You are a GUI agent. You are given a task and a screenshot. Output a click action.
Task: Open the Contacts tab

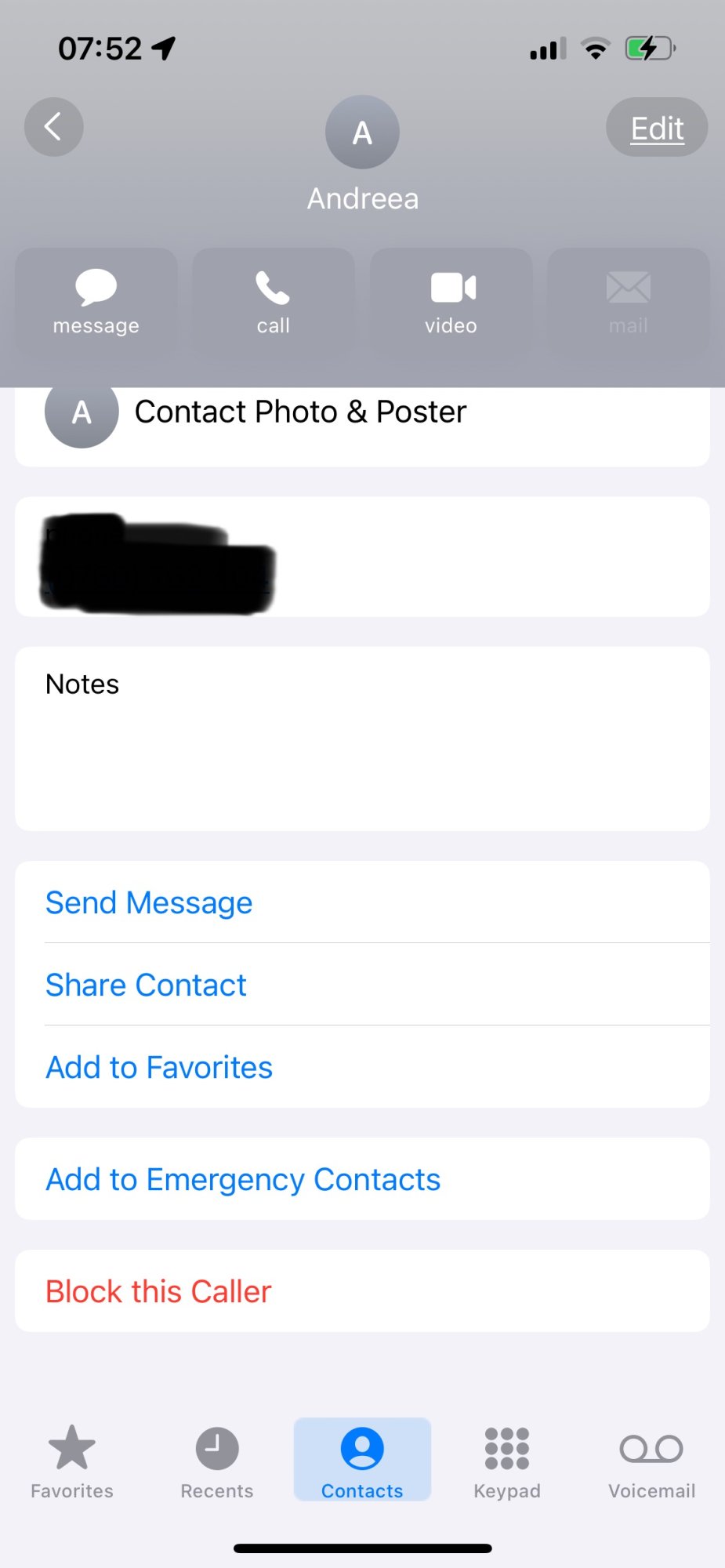(362, 1460)
